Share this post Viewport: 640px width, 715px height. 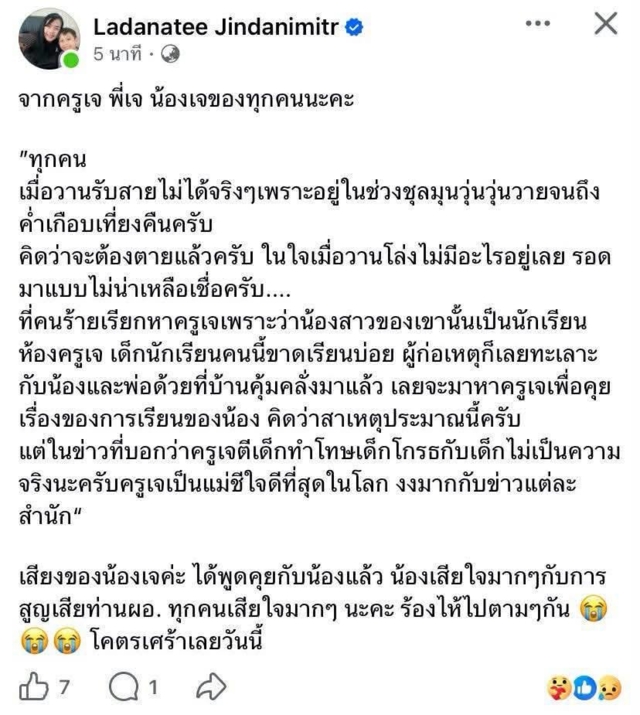point(211,687)
